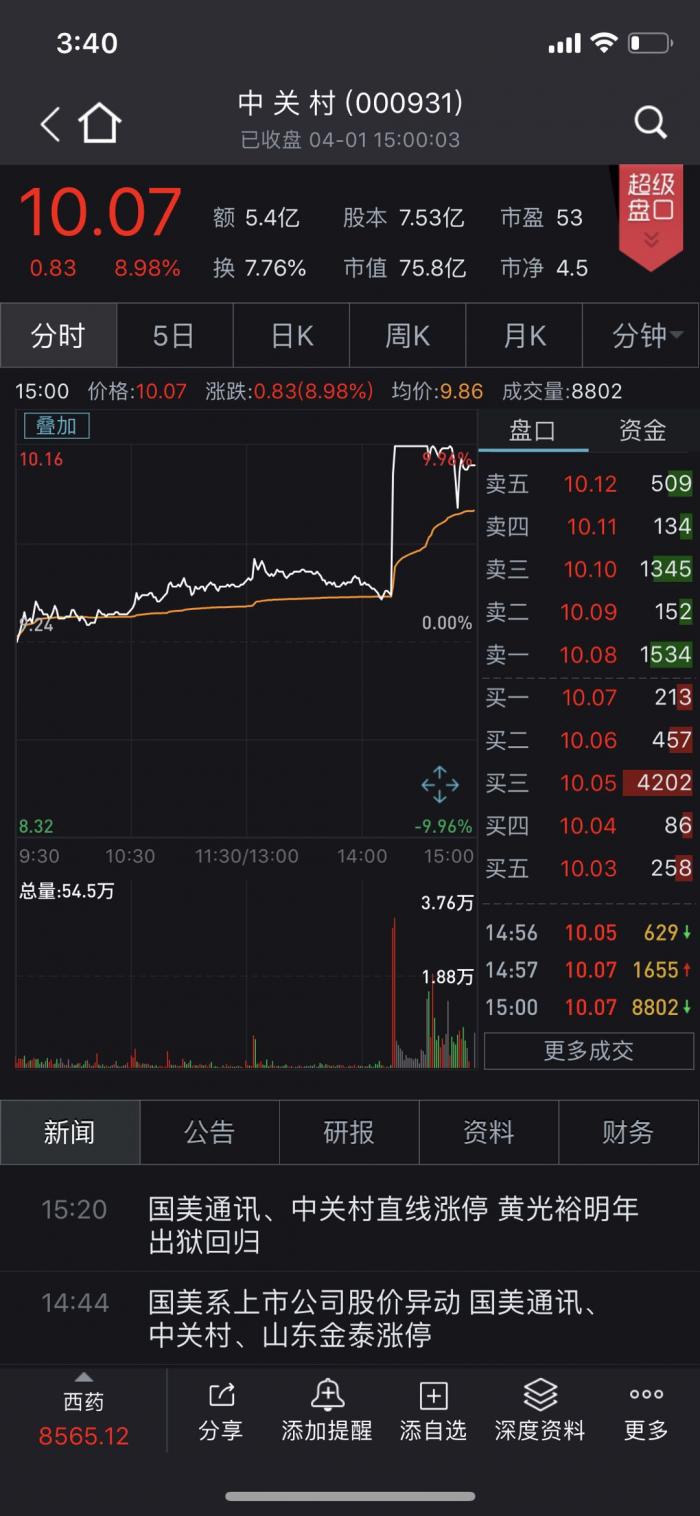Switch to the 资金 tab

642,431
